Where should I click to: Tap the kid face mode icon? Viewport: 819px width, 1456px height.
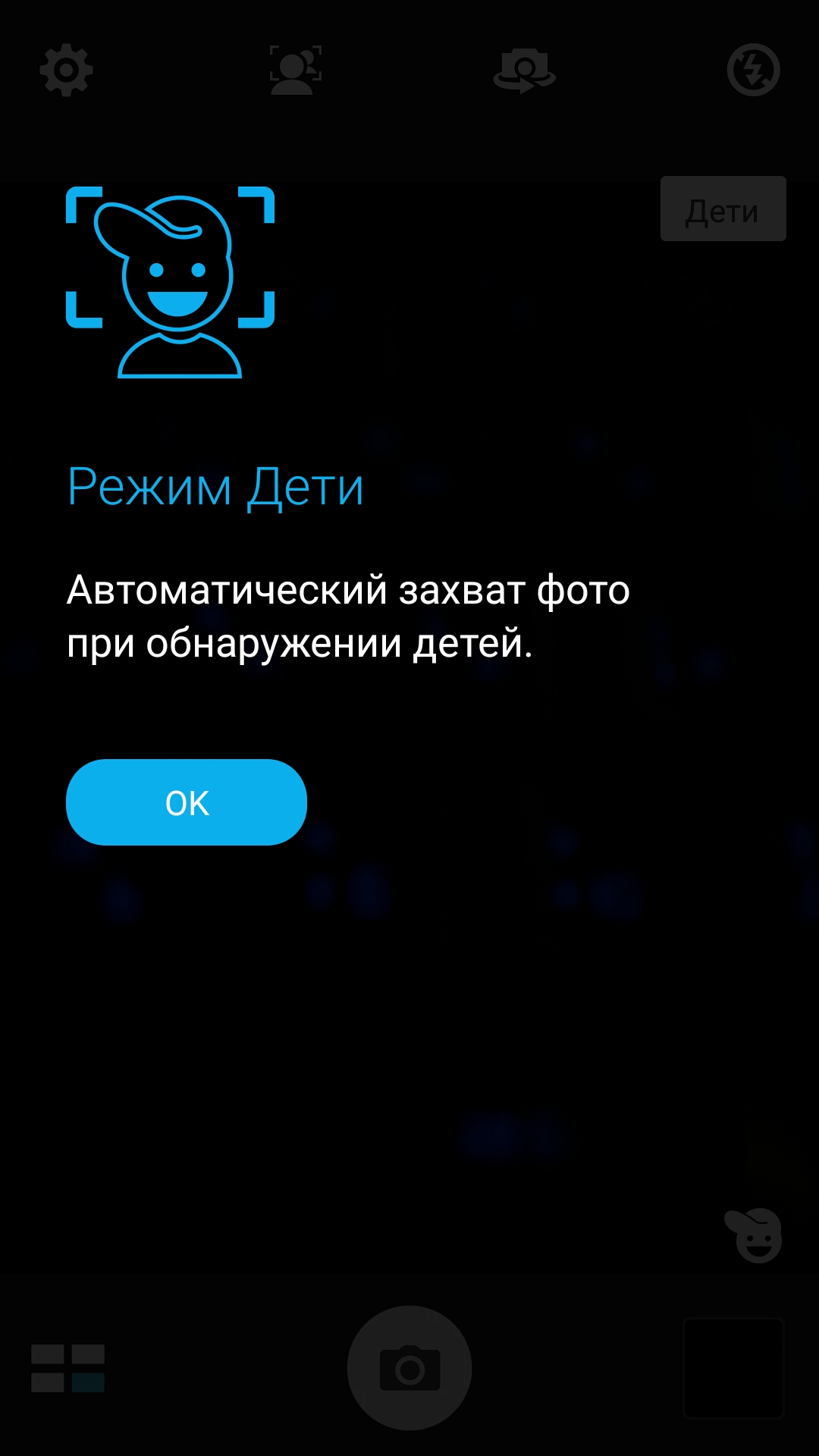click(753, 1235)
